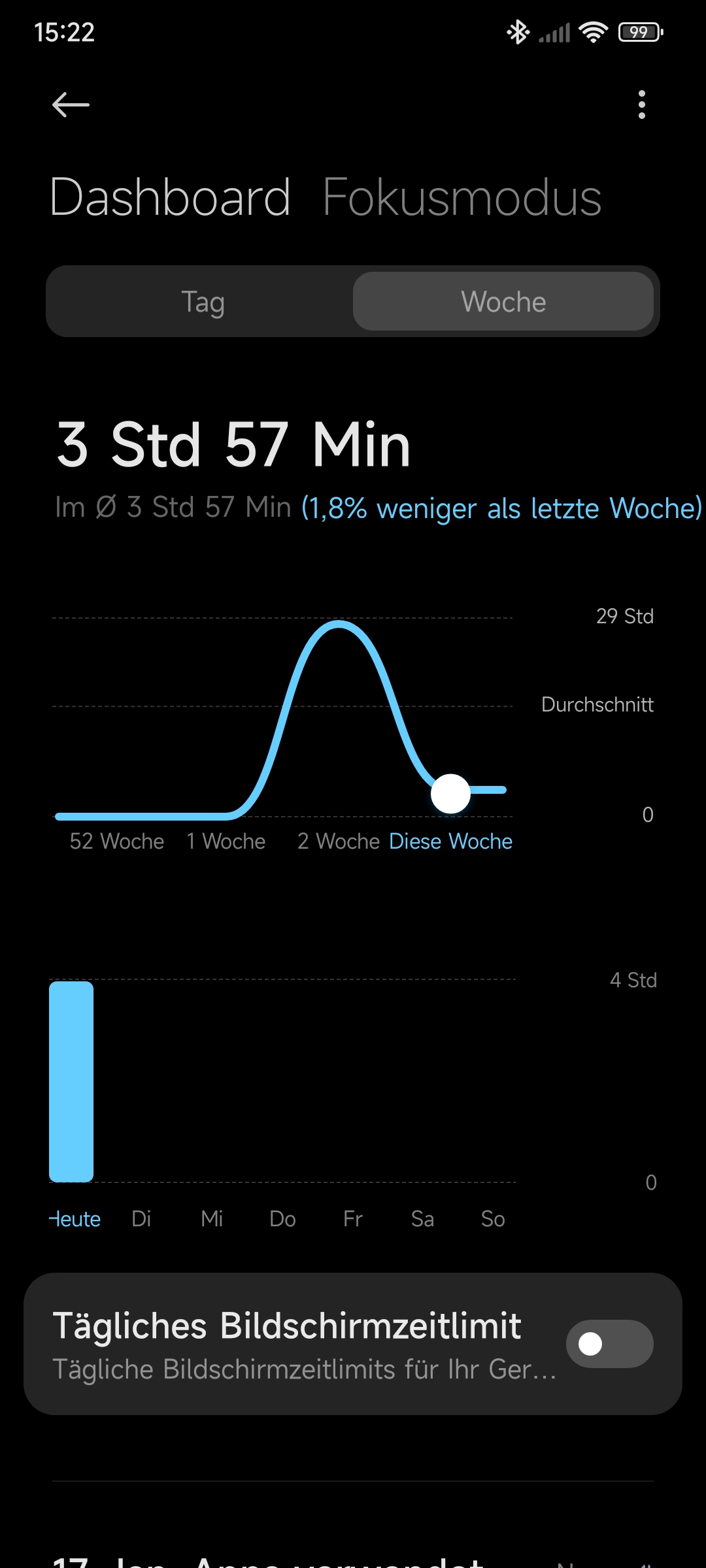
Task: Switch to the Fokusmodus tab
Action: pyautogui.click(x=462, y=197)
